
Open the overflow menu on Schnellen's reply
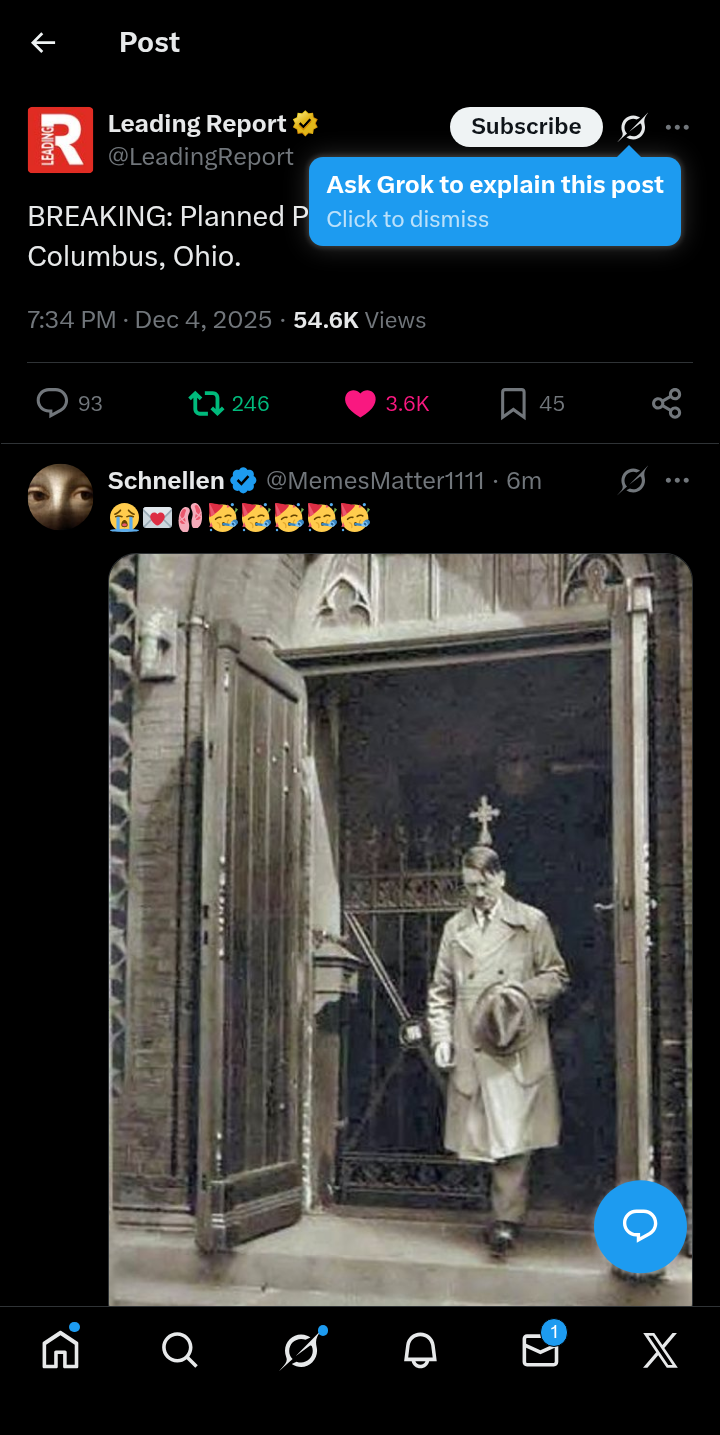pos(677,481)
